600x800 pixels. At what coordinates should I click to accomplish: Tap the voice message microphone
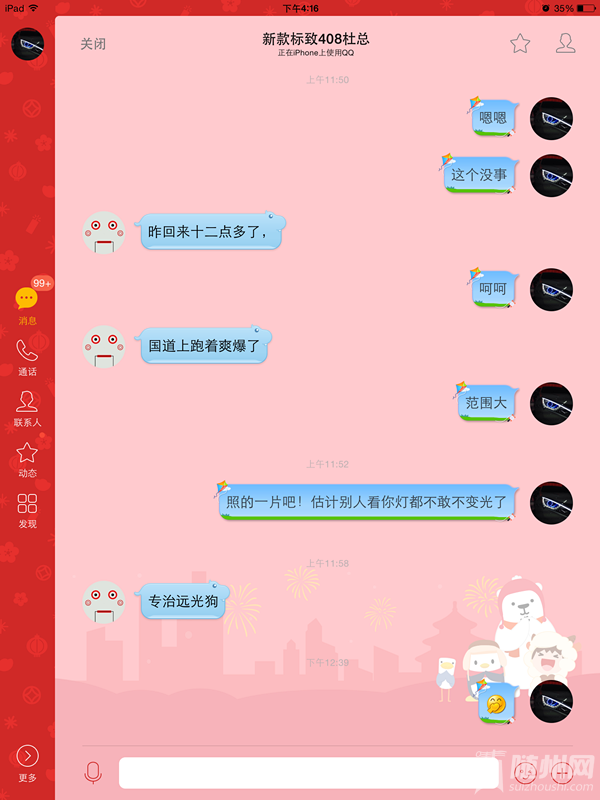tap(93, 772)
